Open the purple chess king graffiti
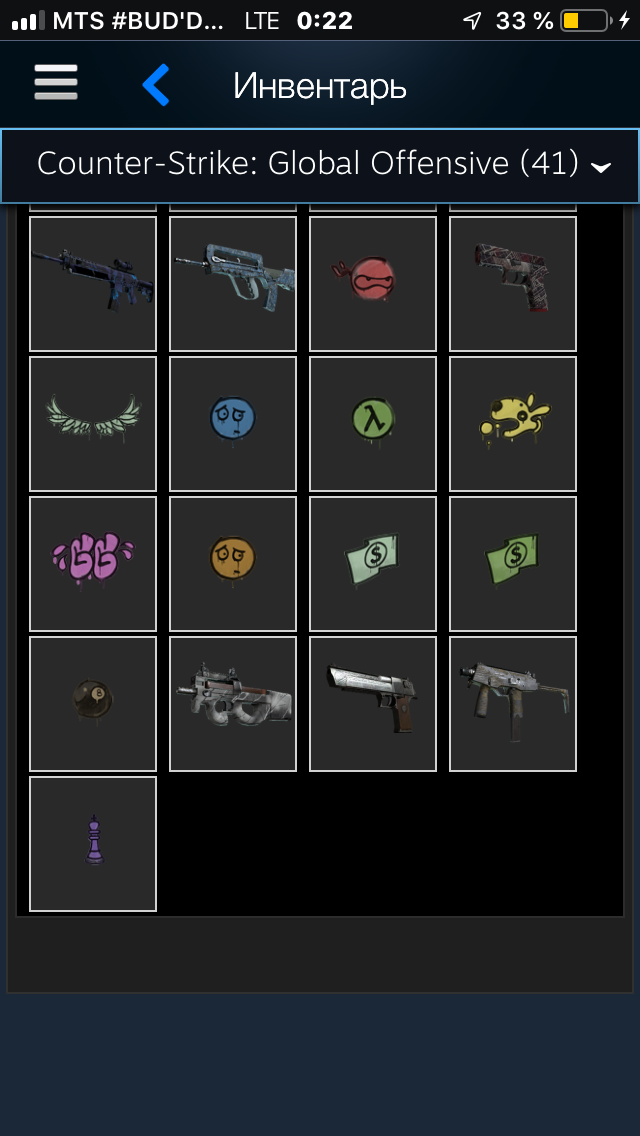The image size is (640, 1136). click(x=93, y=843)
